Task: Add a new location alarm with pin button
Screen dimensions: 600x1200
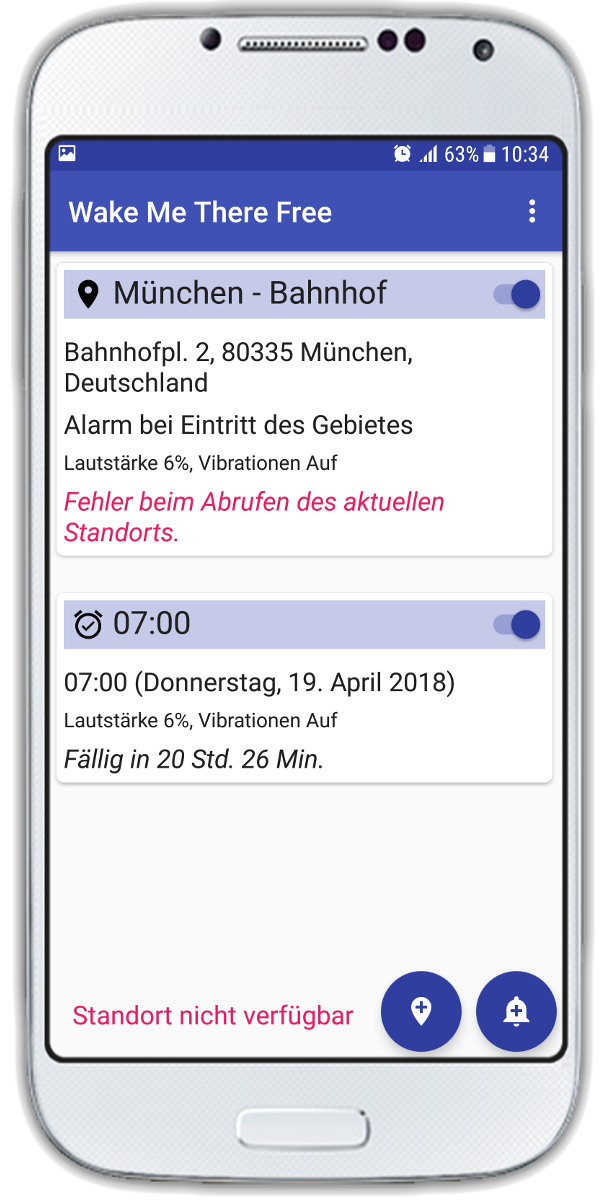Action: click(421, 1012)
